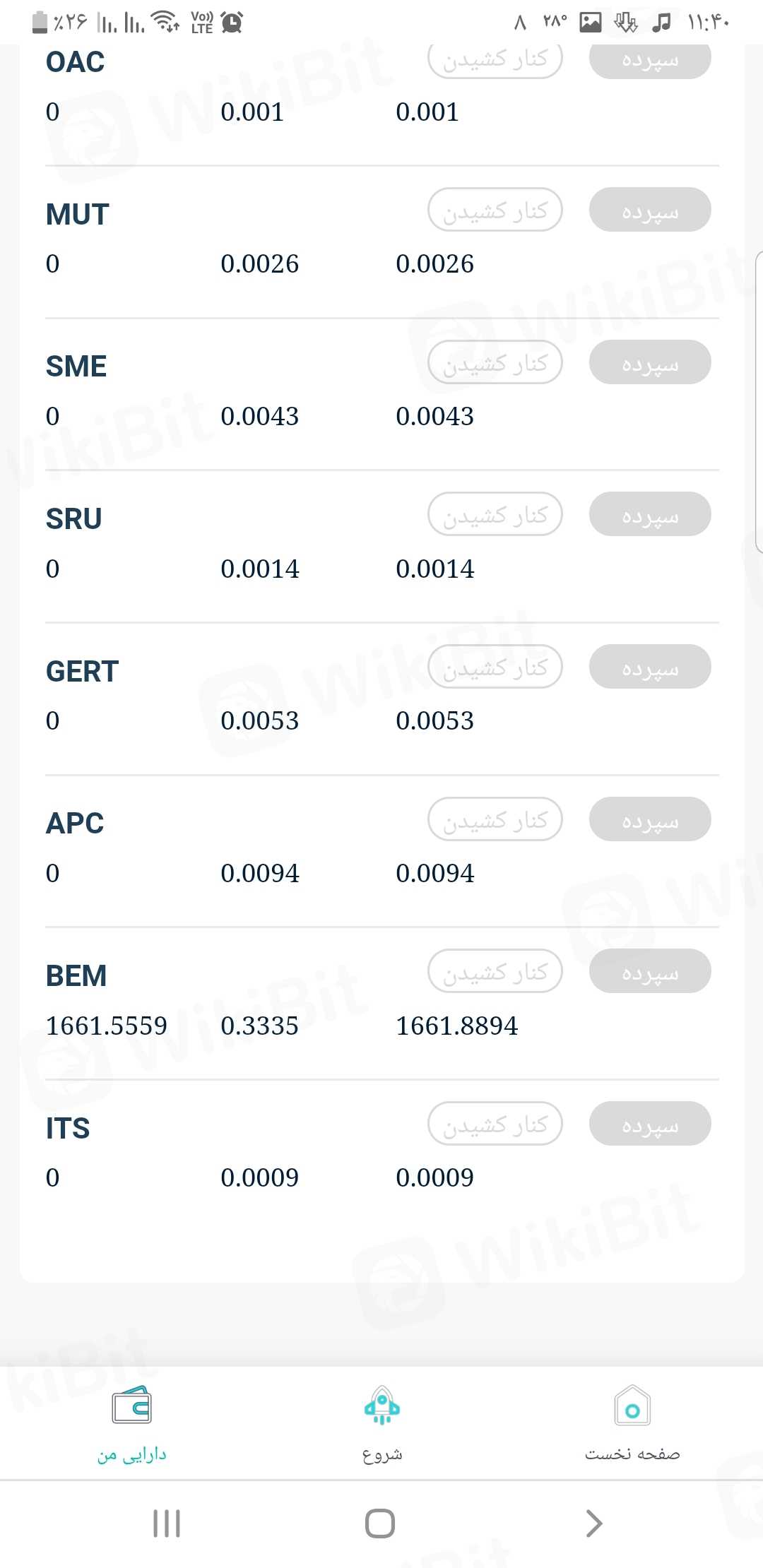Tap the withdraw (کنار کشیدن) button for GERT
This screenshot has height=1568, width=763.
click(x=495, y=667)
